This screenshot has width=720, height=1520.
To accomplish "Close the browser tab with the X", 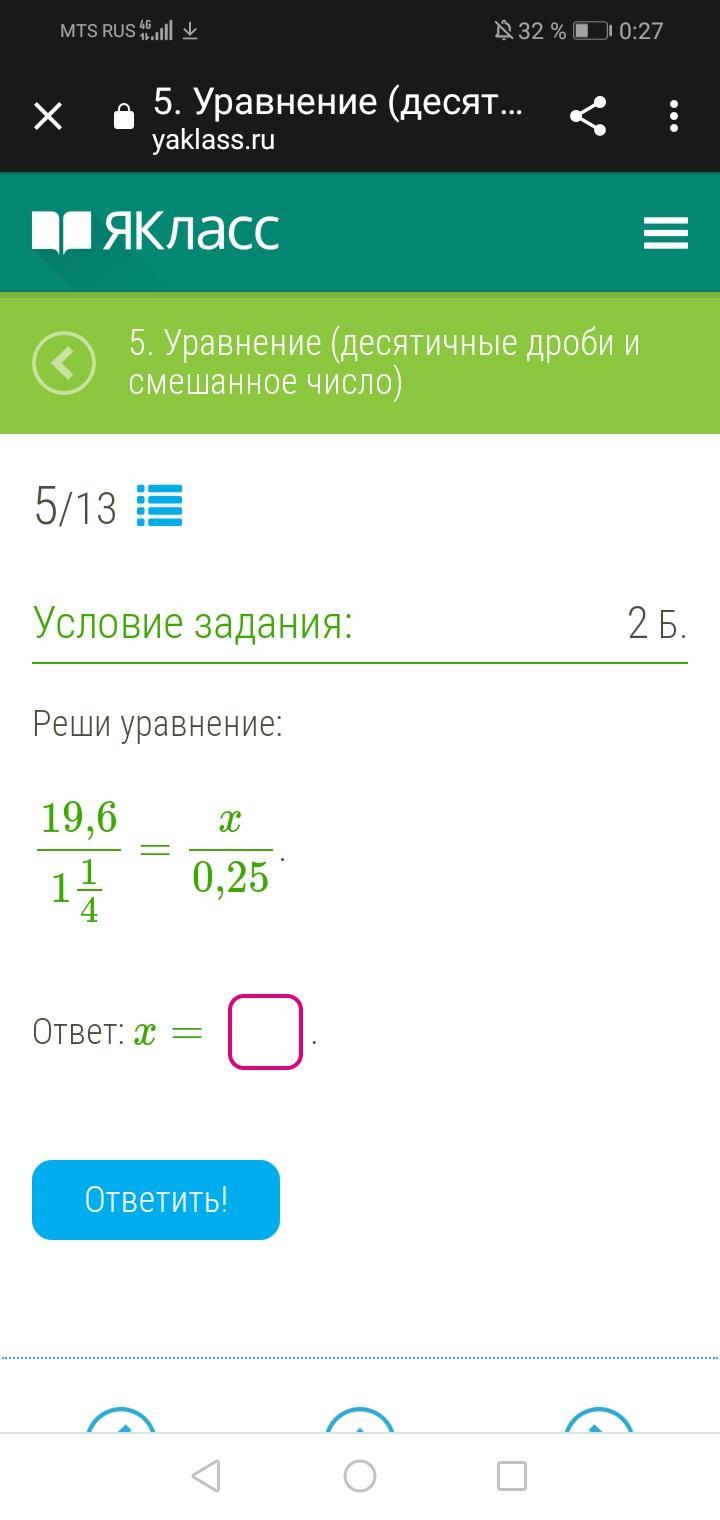I will 48,117.
